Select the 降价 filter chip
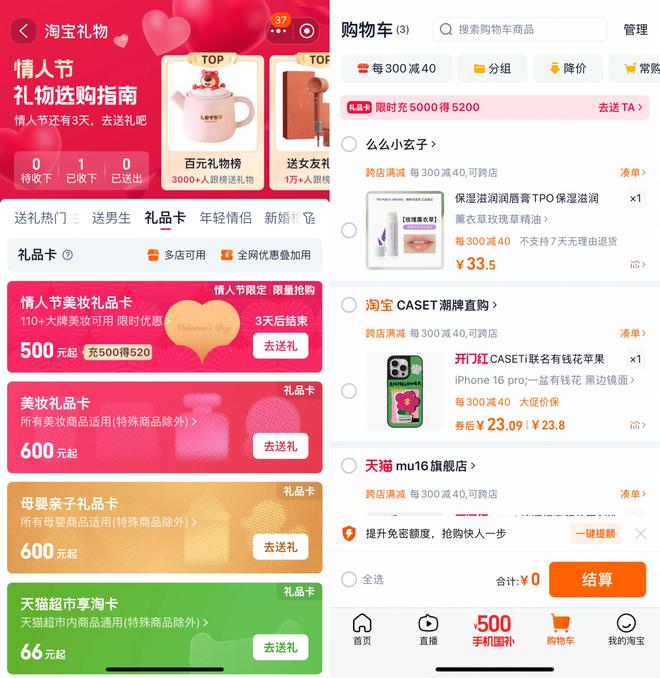660x678 pixels. point(567,69)
